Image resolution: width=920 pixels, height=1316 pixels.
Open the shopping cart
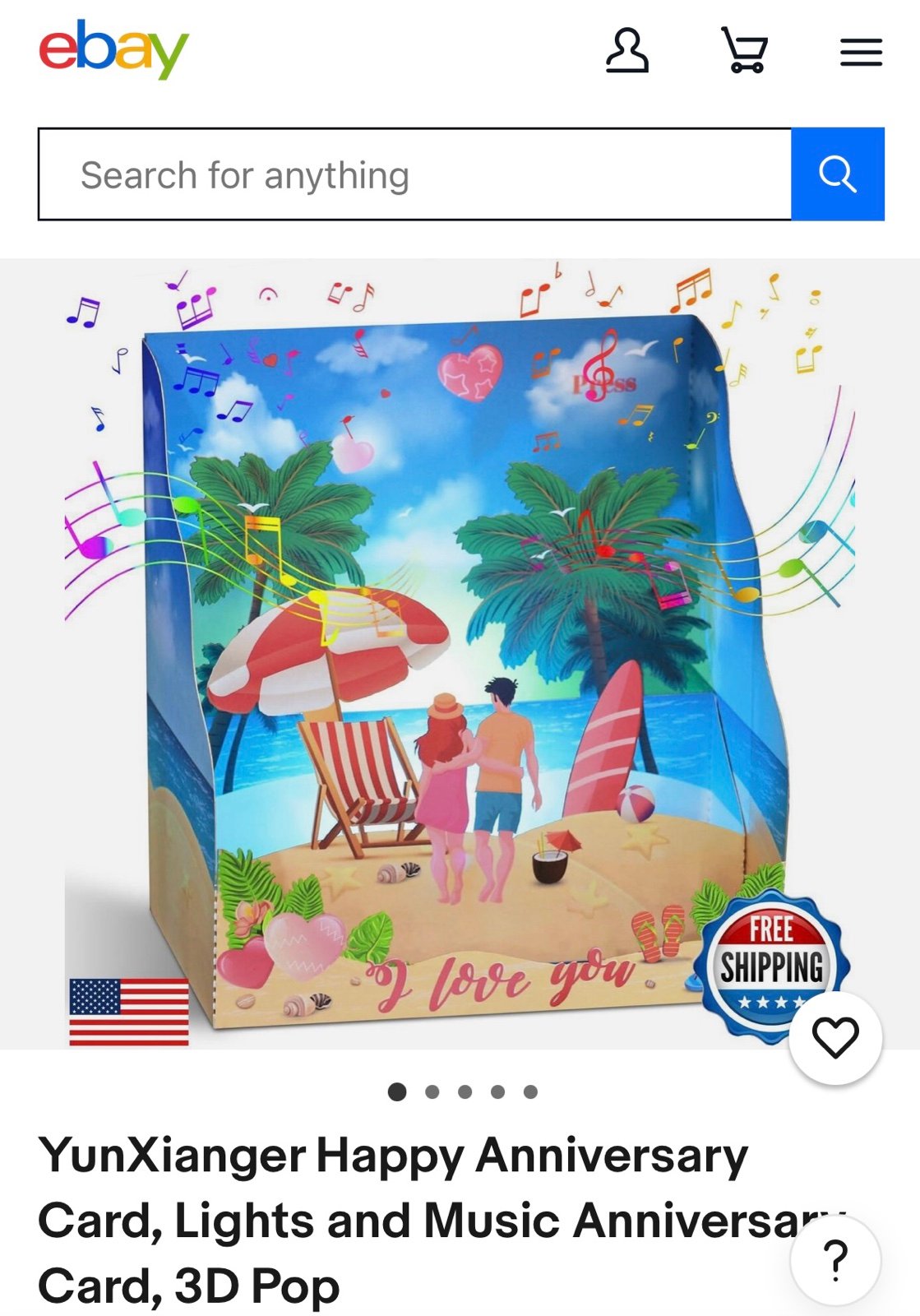[744, 50]
